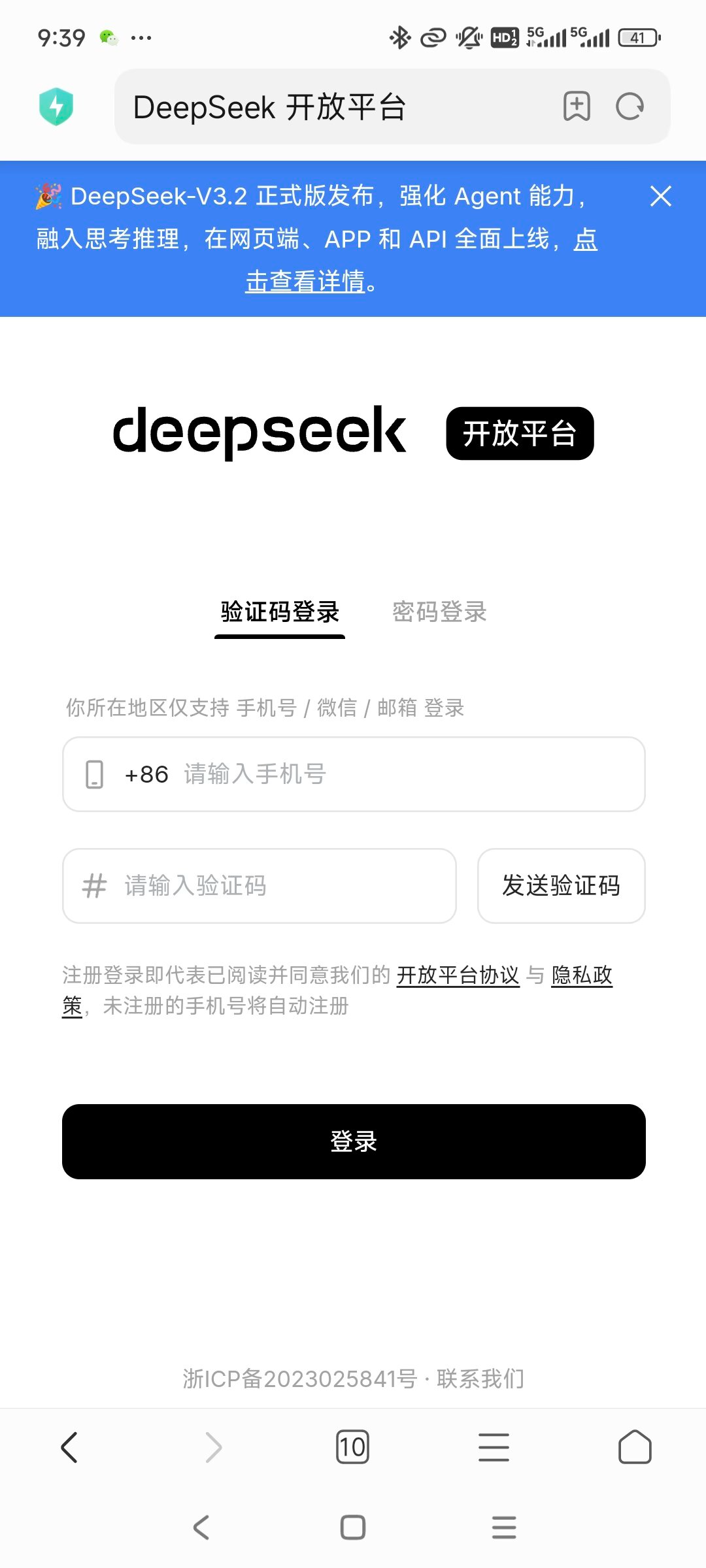Screen dimensions: 706x1568
Task: Open the DeepSeek 开放平台 address bar
Action: 327,107
